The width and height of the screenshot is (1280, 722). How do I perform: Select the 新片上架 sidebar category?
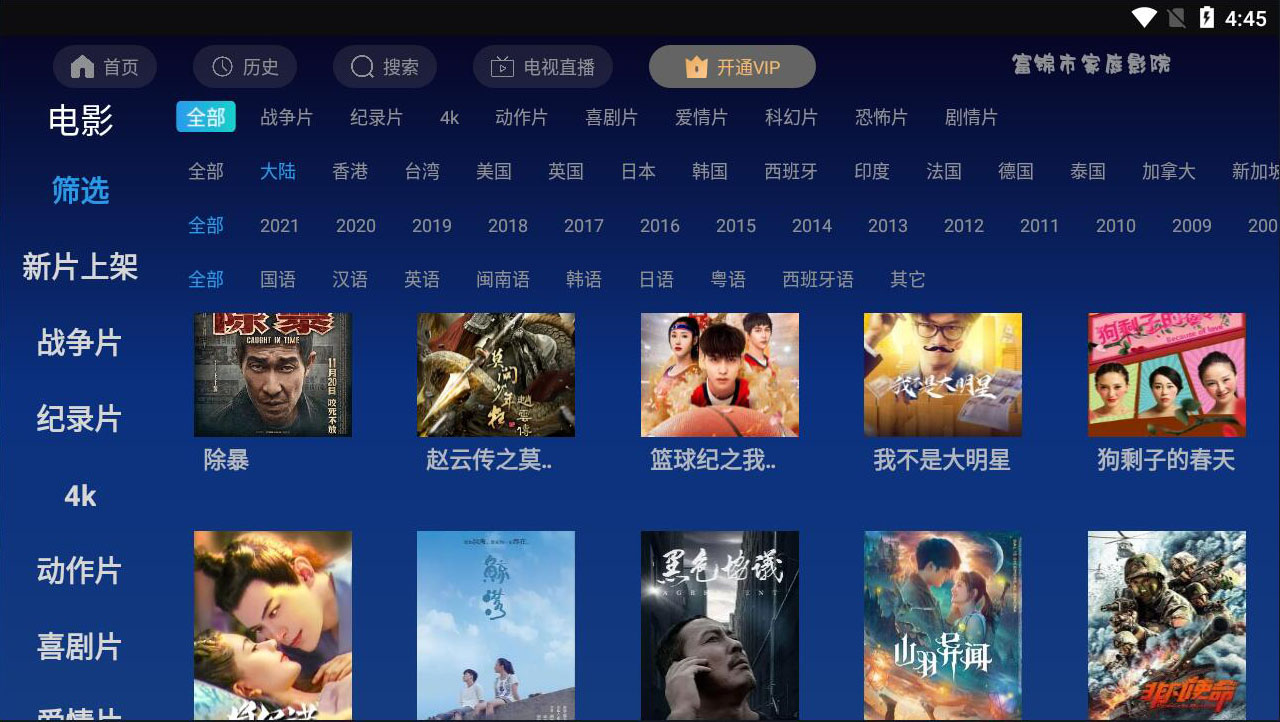point(80,267)
